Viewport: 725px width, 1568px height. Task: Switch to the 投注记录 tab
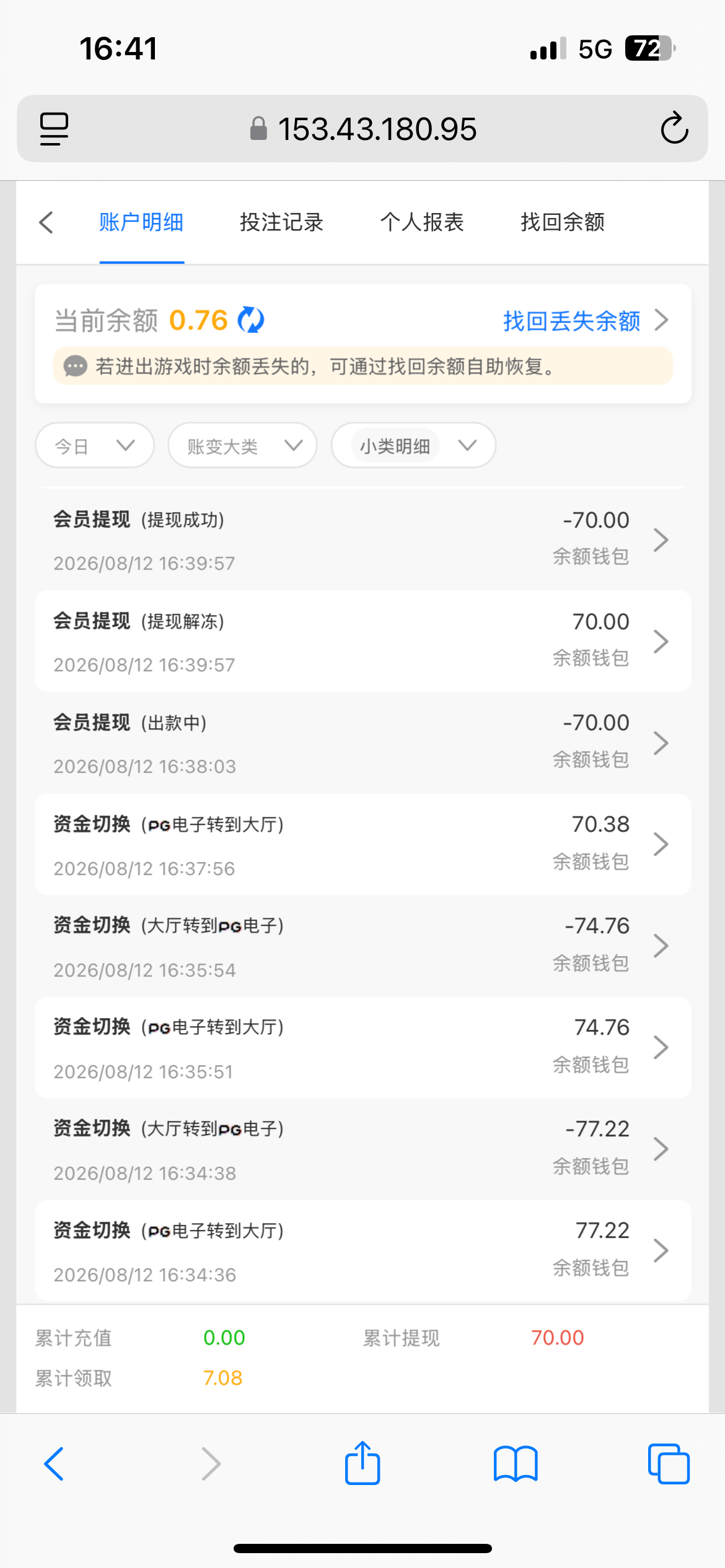click(x=281, y=222)
